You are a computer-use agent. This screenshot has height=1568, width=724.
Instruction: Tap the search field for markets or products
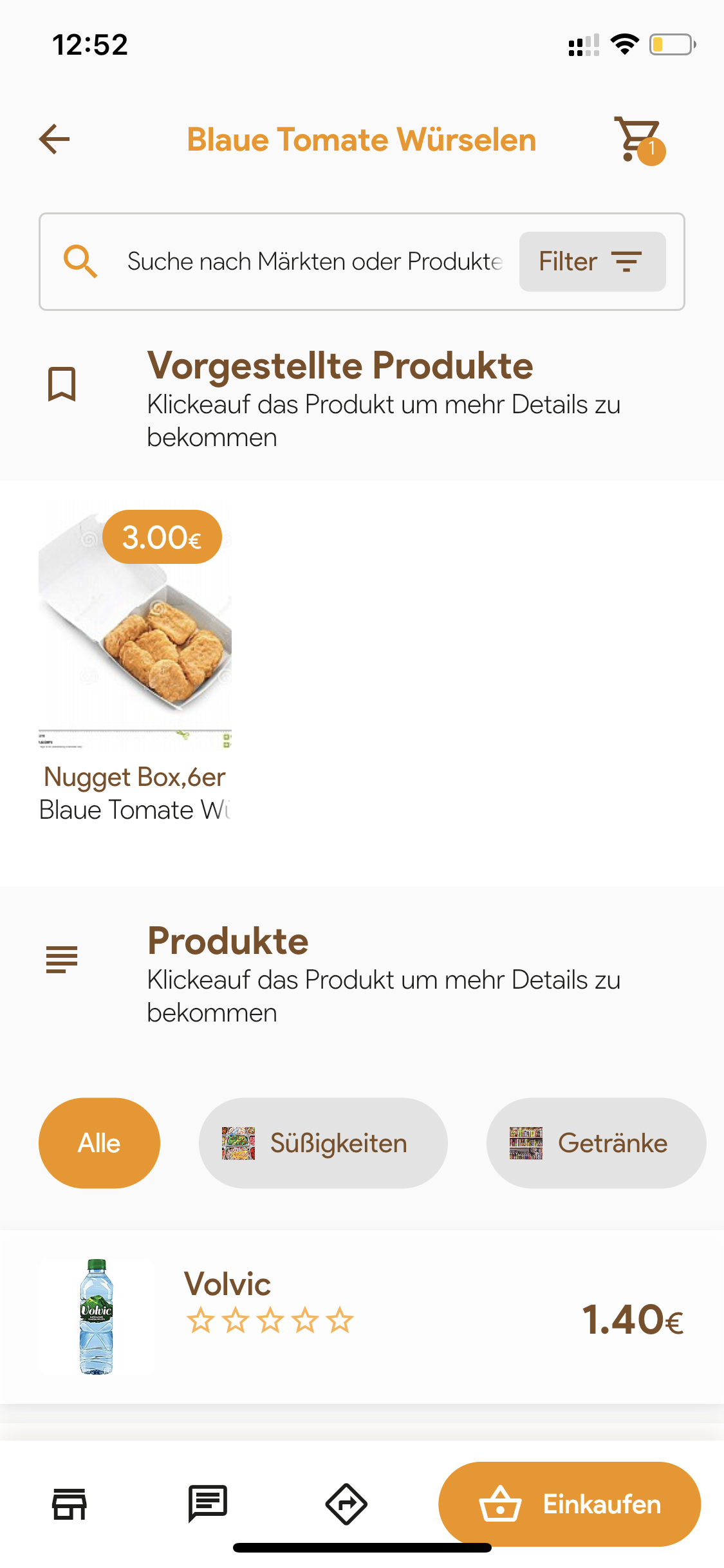click(314, 261)
